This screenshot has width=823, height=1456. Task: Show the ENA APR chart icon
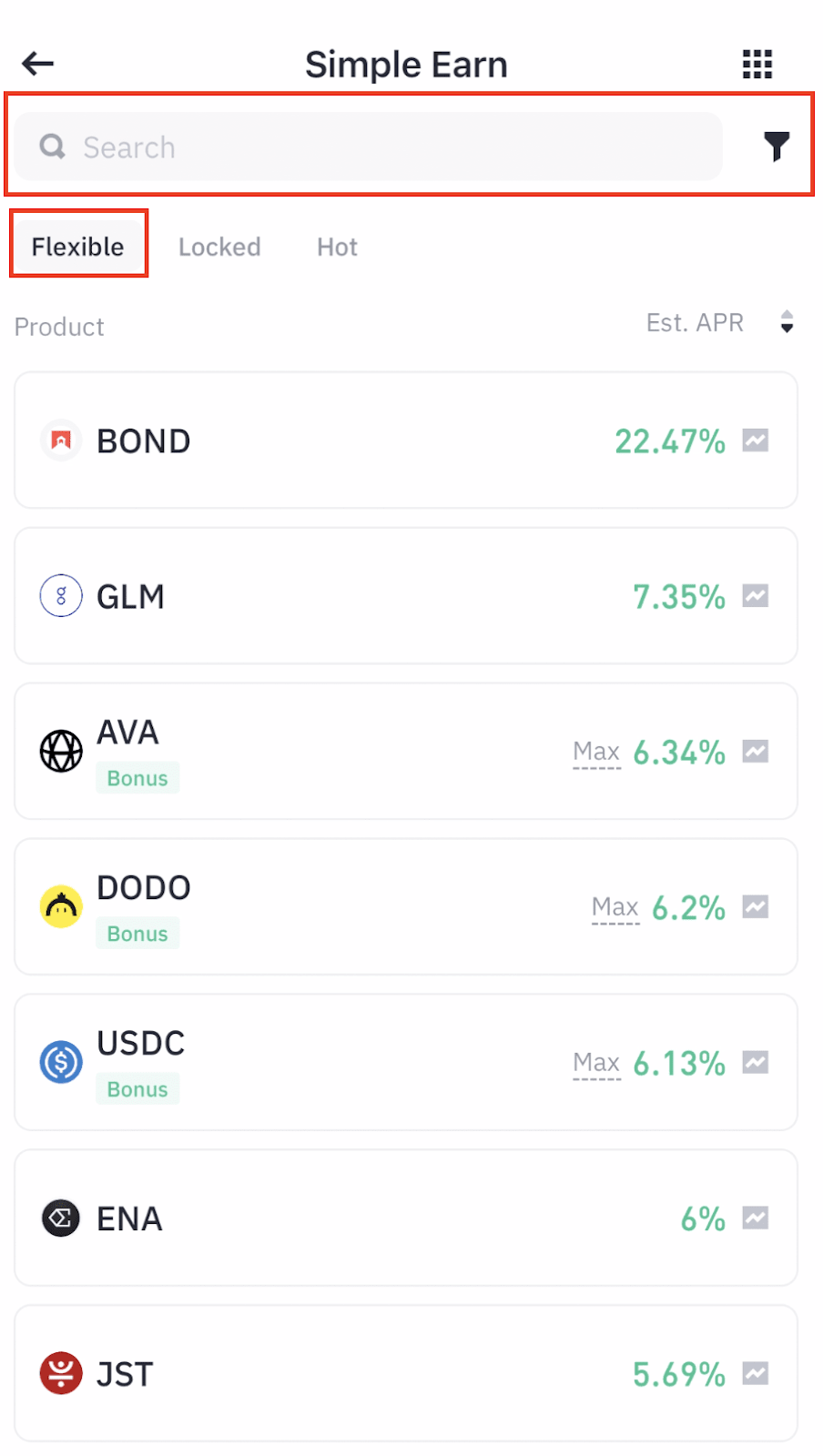[756, 1218]
